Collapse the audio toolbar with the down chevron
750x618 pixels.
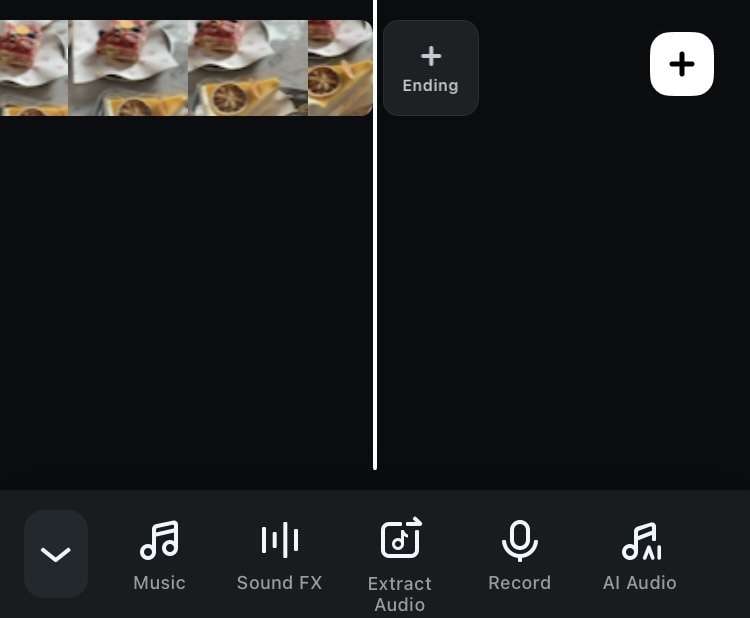point(56,554)
